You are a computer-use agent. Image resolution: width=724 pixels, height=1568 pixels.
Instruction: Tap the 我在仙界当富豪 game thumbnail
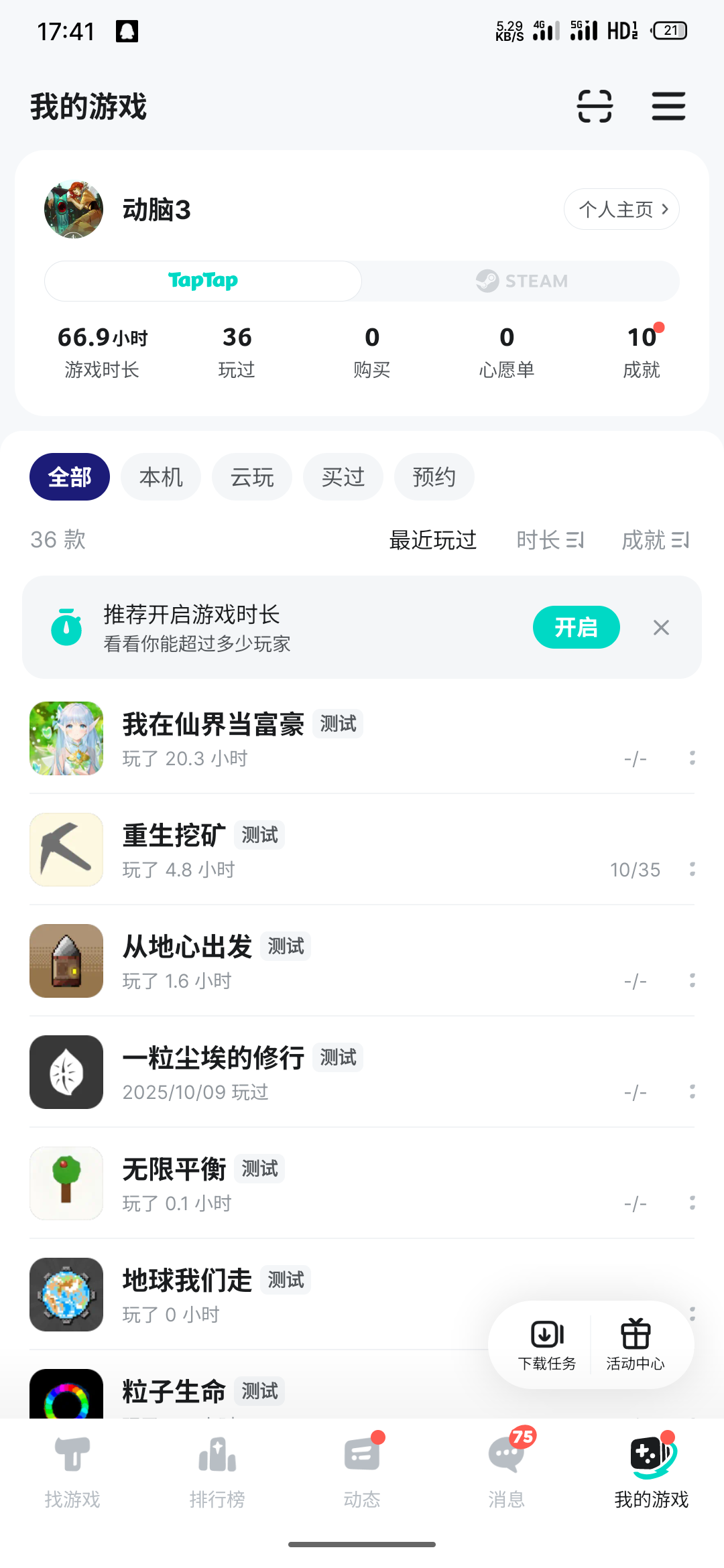pyautogui.click(x=66, y=738)
